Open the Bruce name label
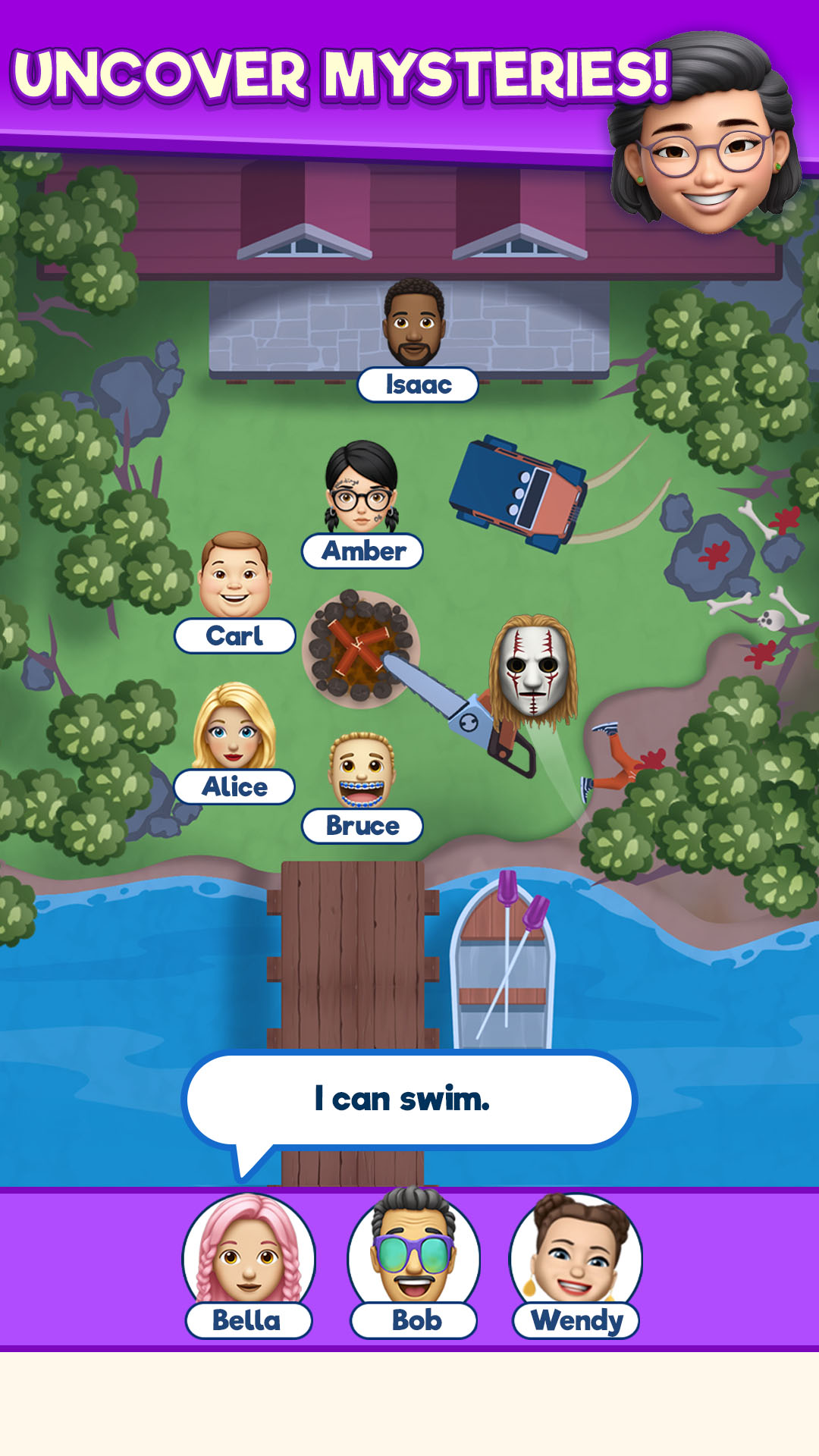Screen dimensions: 819x1456 [x=364, y=826]
